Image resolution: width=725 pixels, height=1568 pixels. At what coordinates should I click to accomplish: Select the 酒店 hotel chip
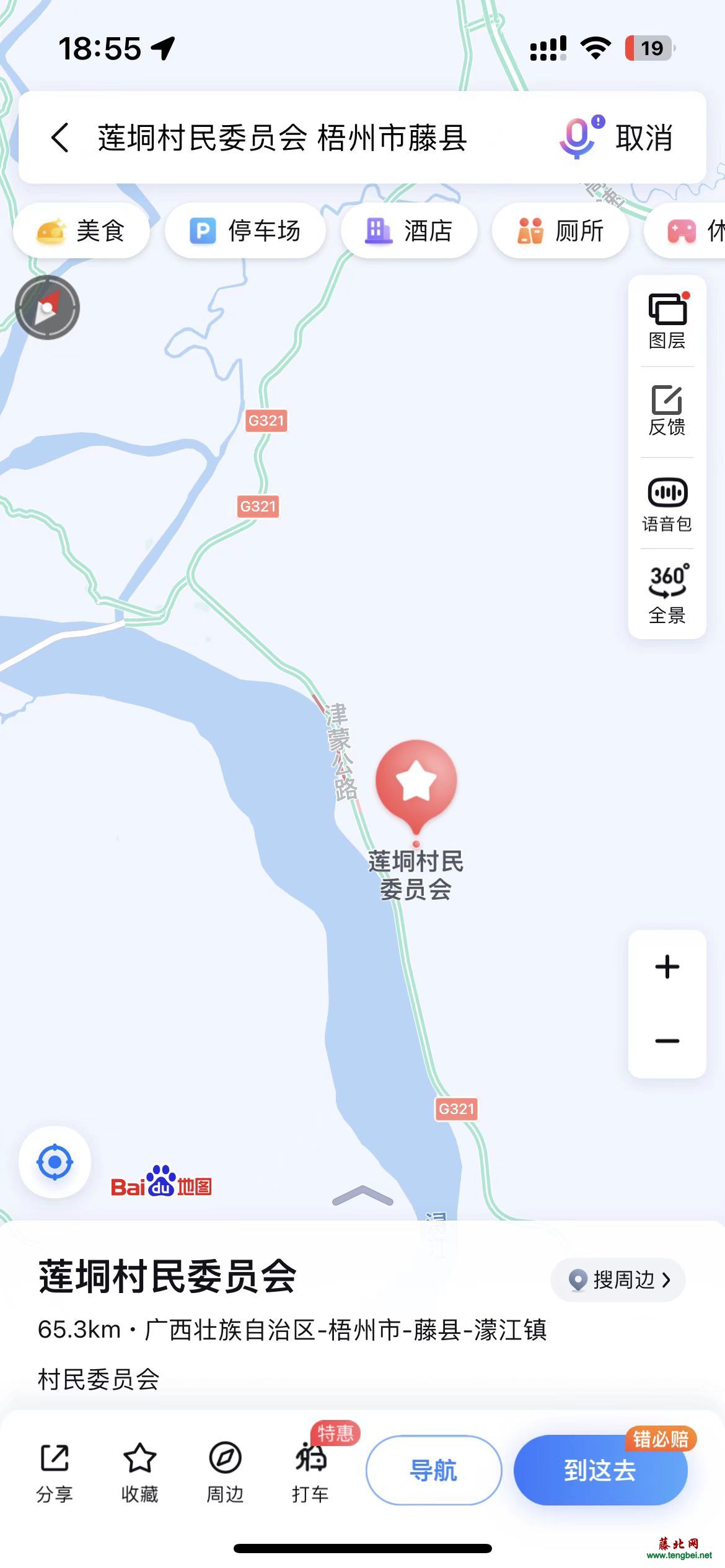point(409,231)
